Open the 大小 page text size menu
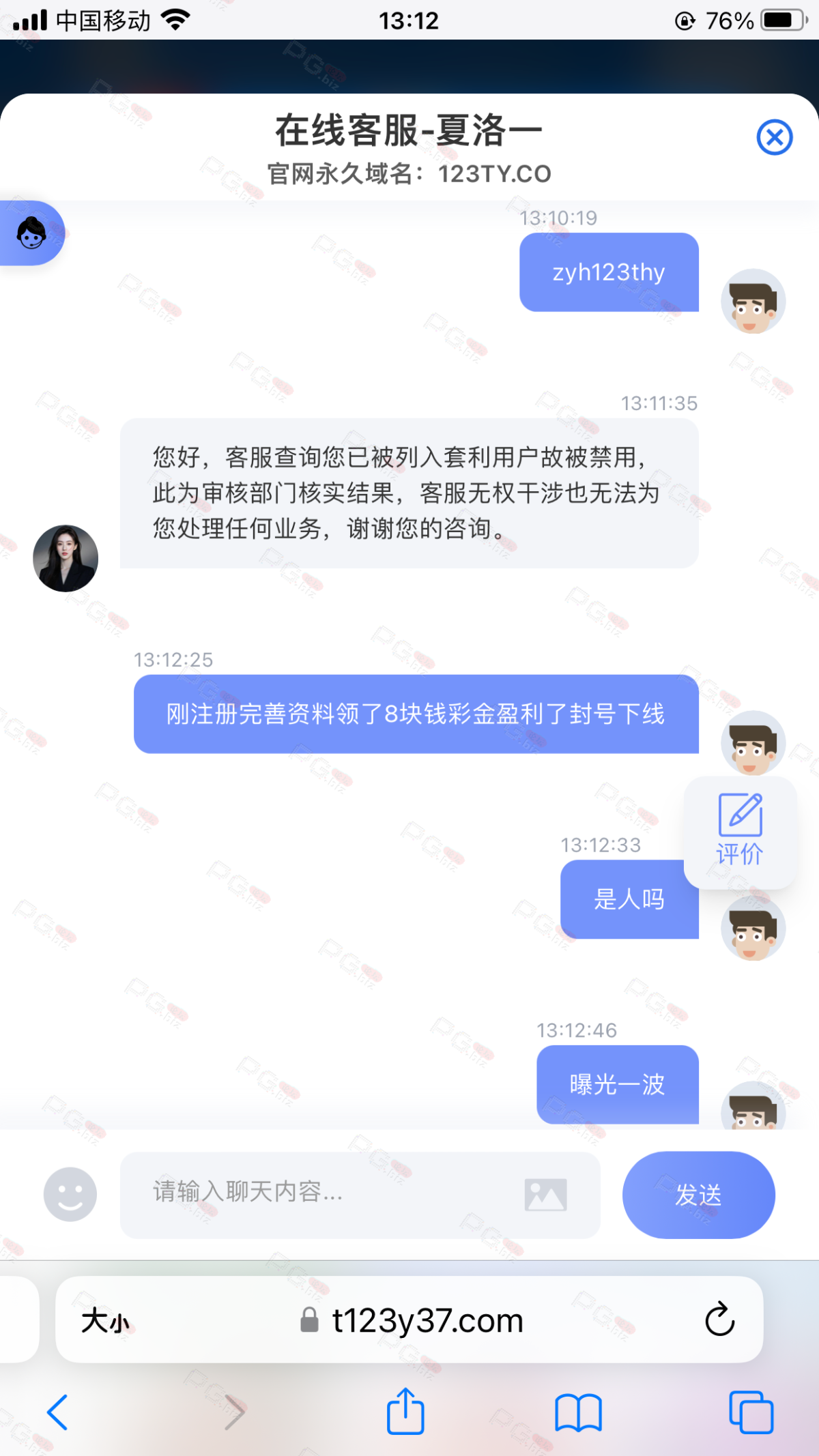Image resolution: width=819 pixels, height=1456 pixels. tap(105, 1320)
